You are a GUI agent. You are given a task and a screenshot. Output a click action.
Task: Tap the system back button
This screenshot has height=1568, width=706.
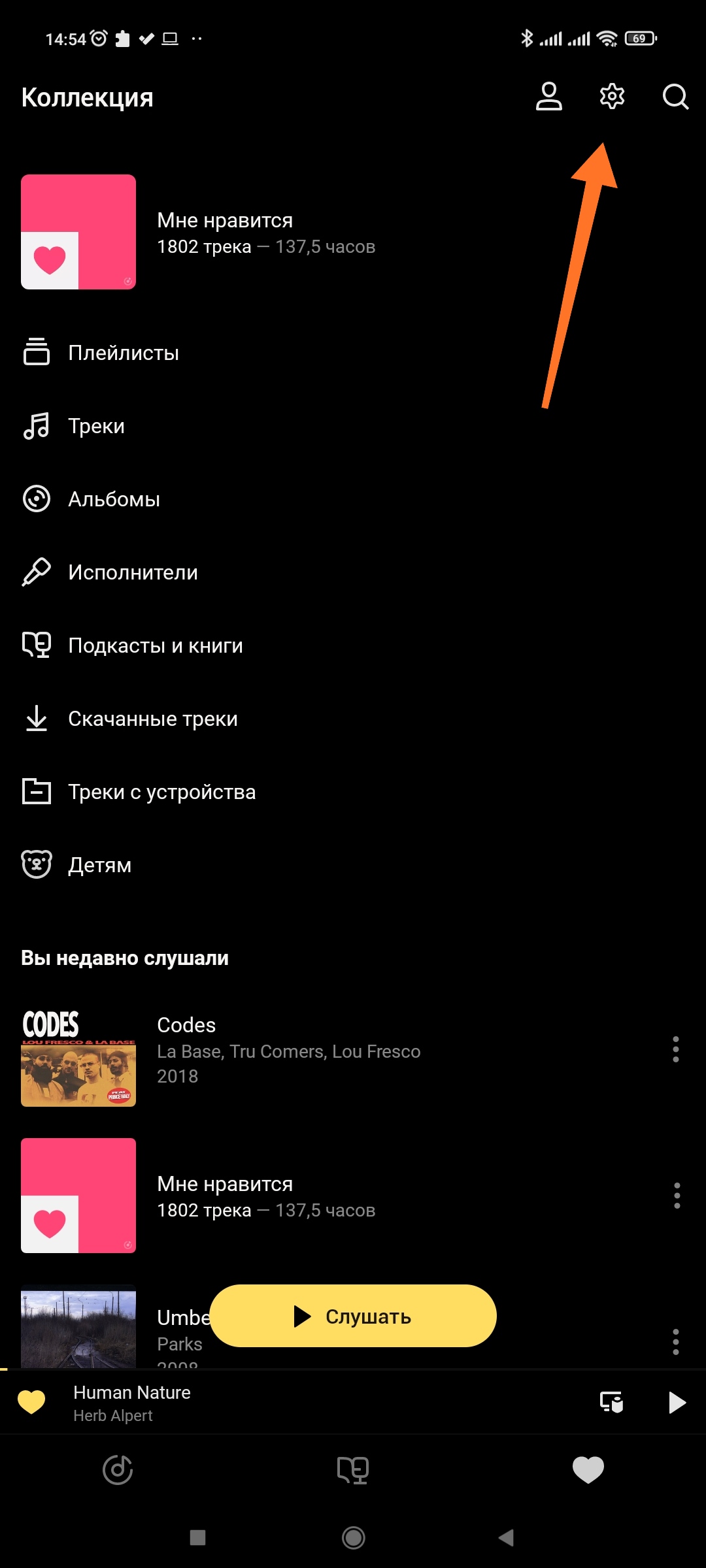pyautogui.click(x=506, y=1538)
